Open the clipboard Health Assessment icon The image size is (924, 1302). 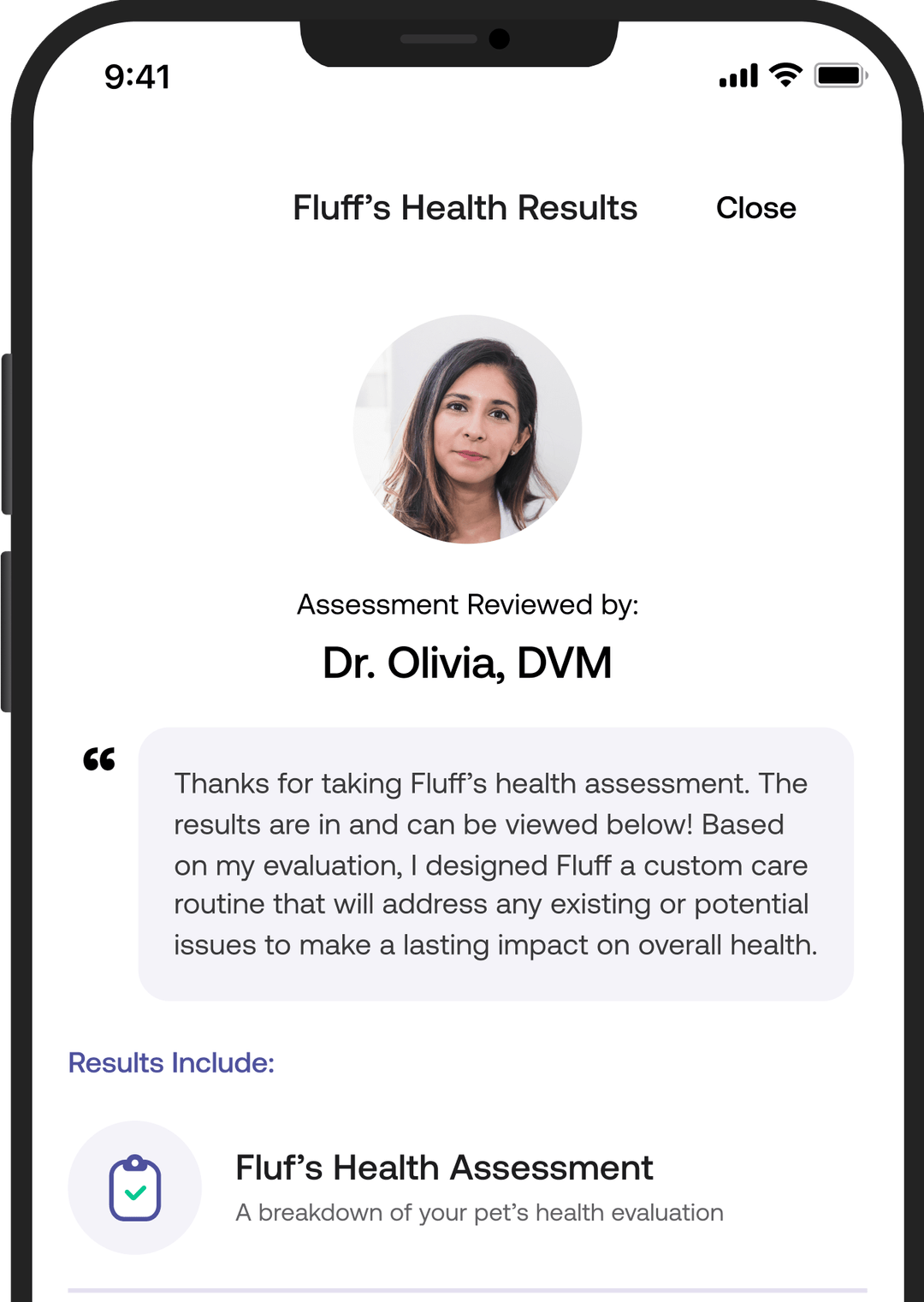coord(137,1188)
